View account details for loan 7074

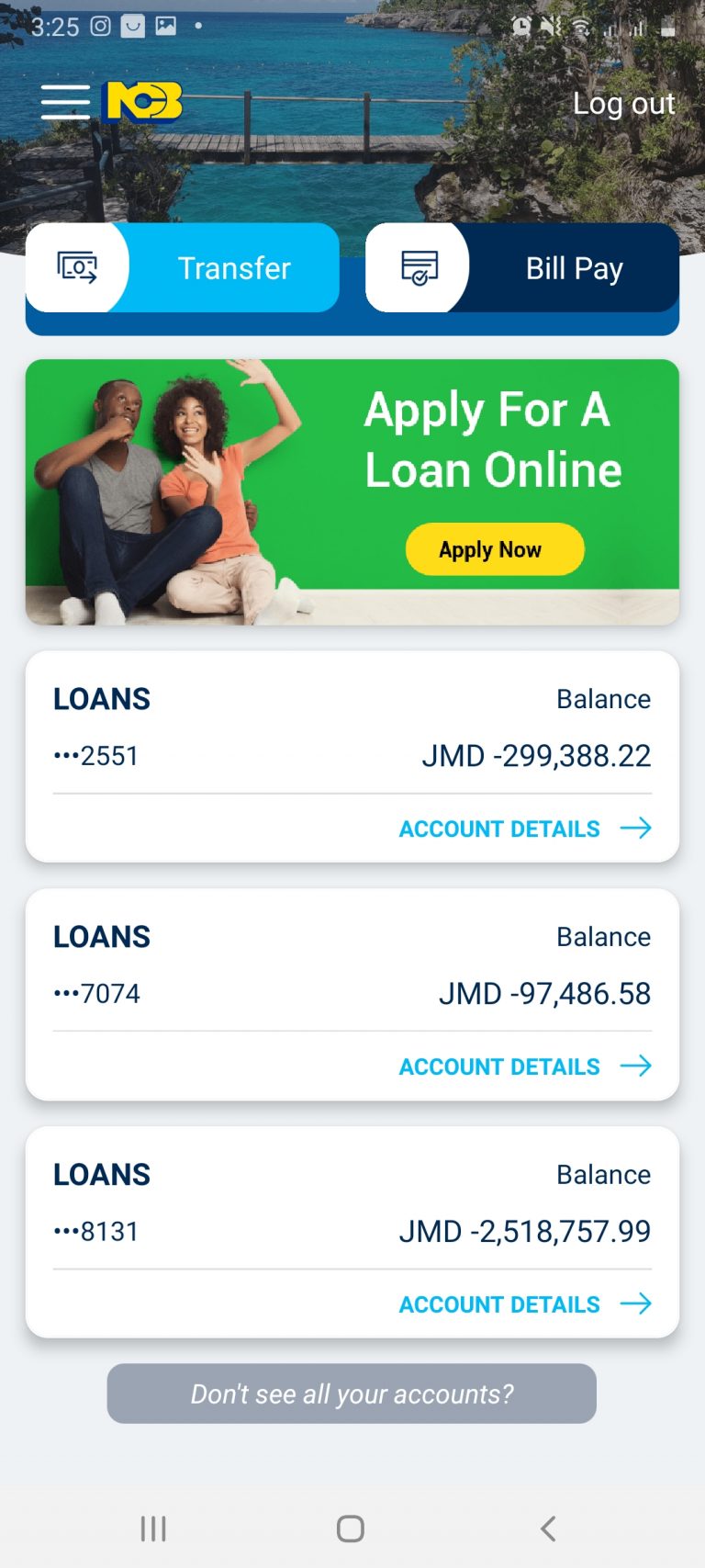pos(524,1066)
